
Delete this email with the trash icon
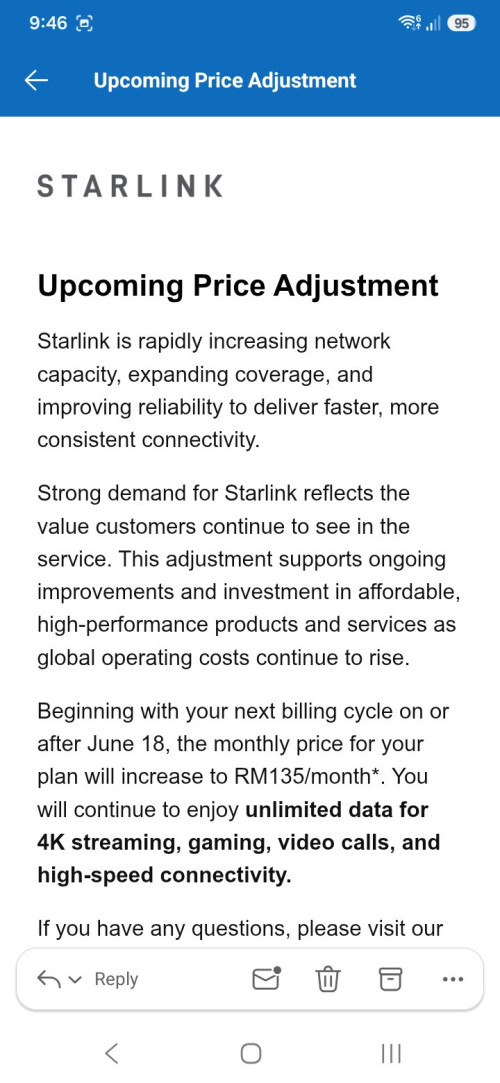pyautogui.click(x=328, y=979)
